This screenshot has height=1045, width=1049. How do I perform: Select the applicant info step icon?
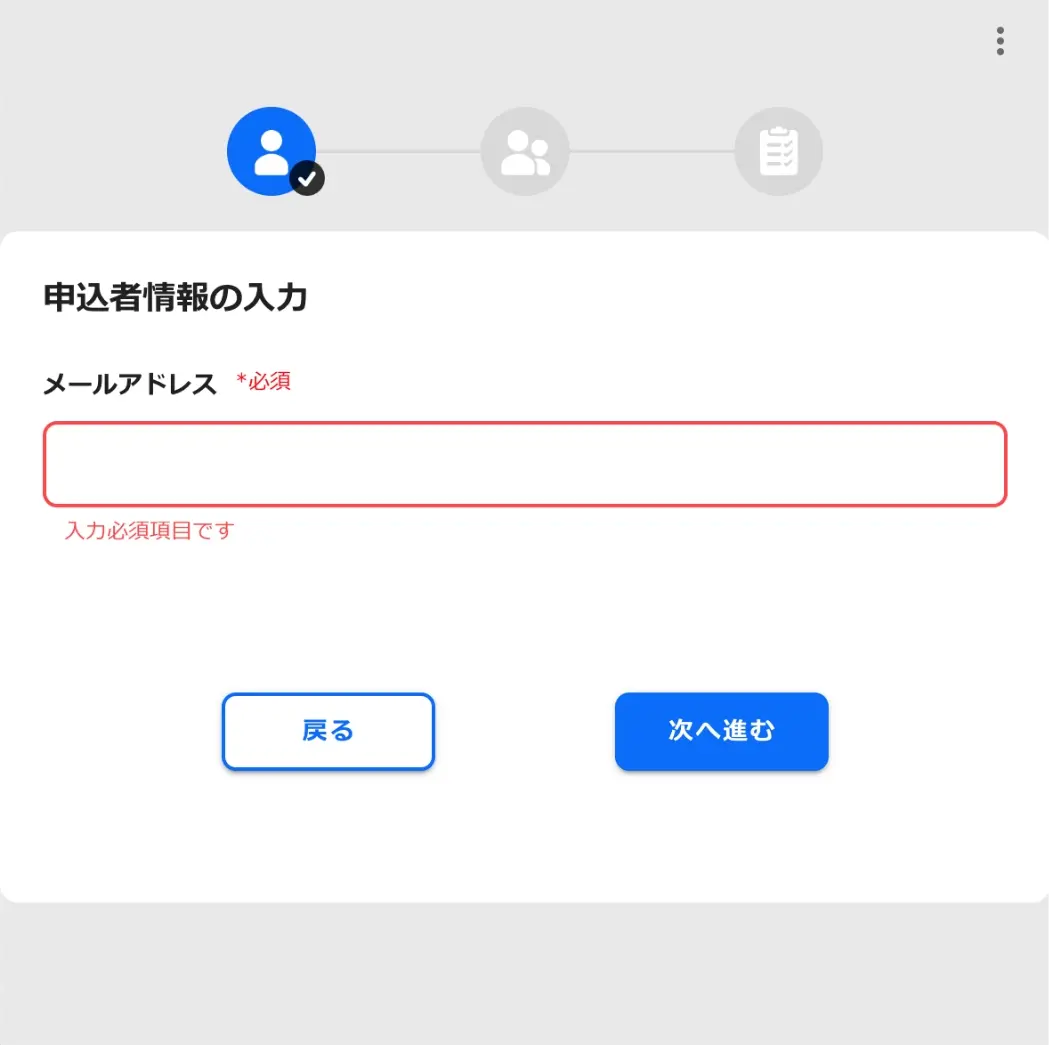[271, 151]
